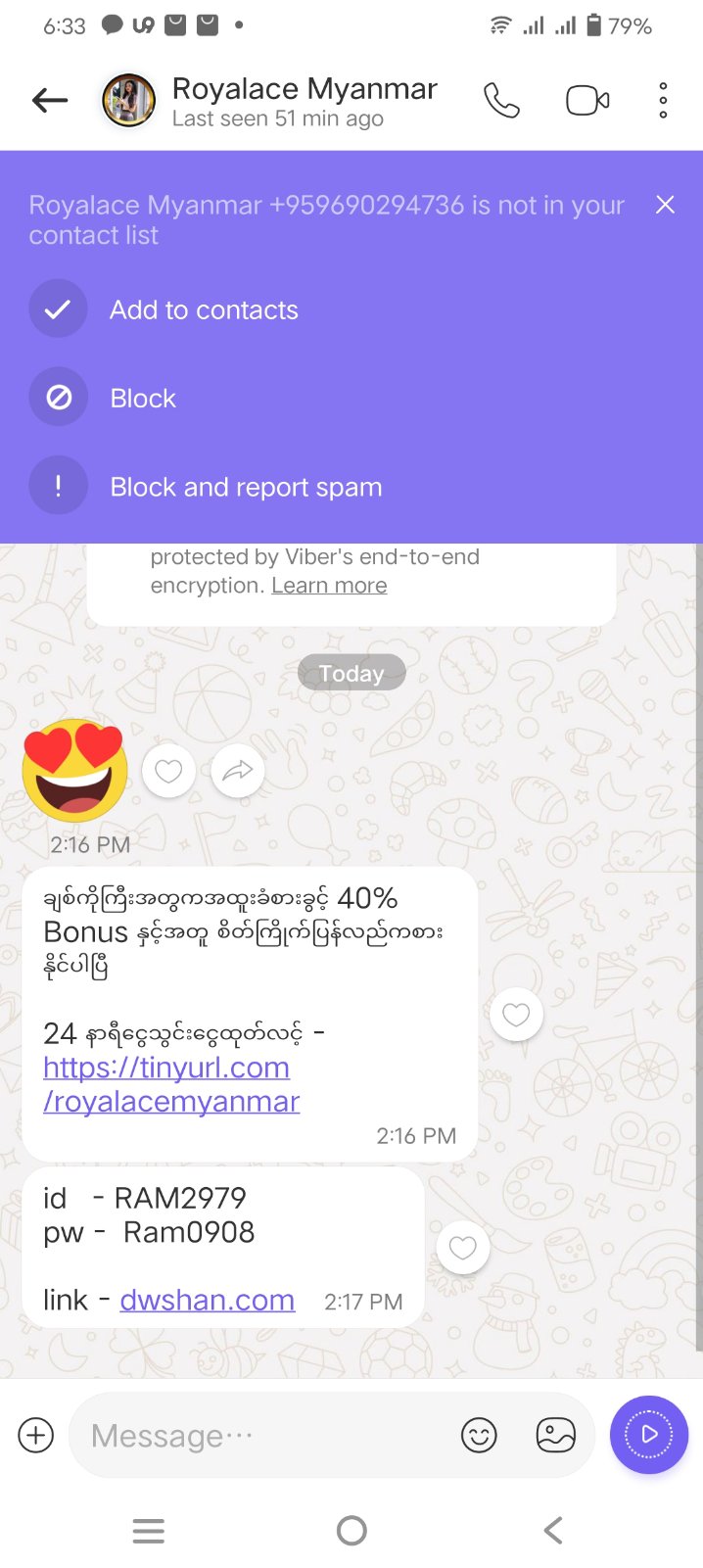Go back from the Royalace Myanmar chat
This screenshot has width=703, height=1568.
(x=50, y=100)
